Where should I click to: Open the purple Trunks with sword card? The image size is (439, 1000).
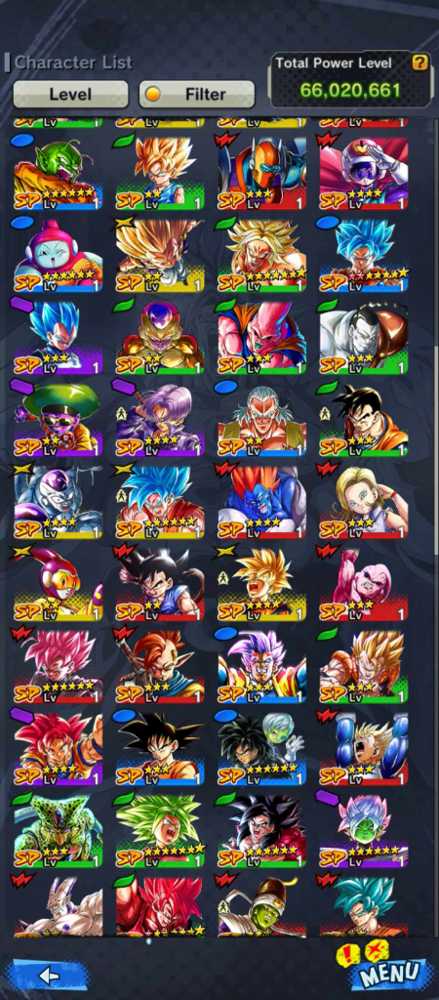click(x=160, y=419)
